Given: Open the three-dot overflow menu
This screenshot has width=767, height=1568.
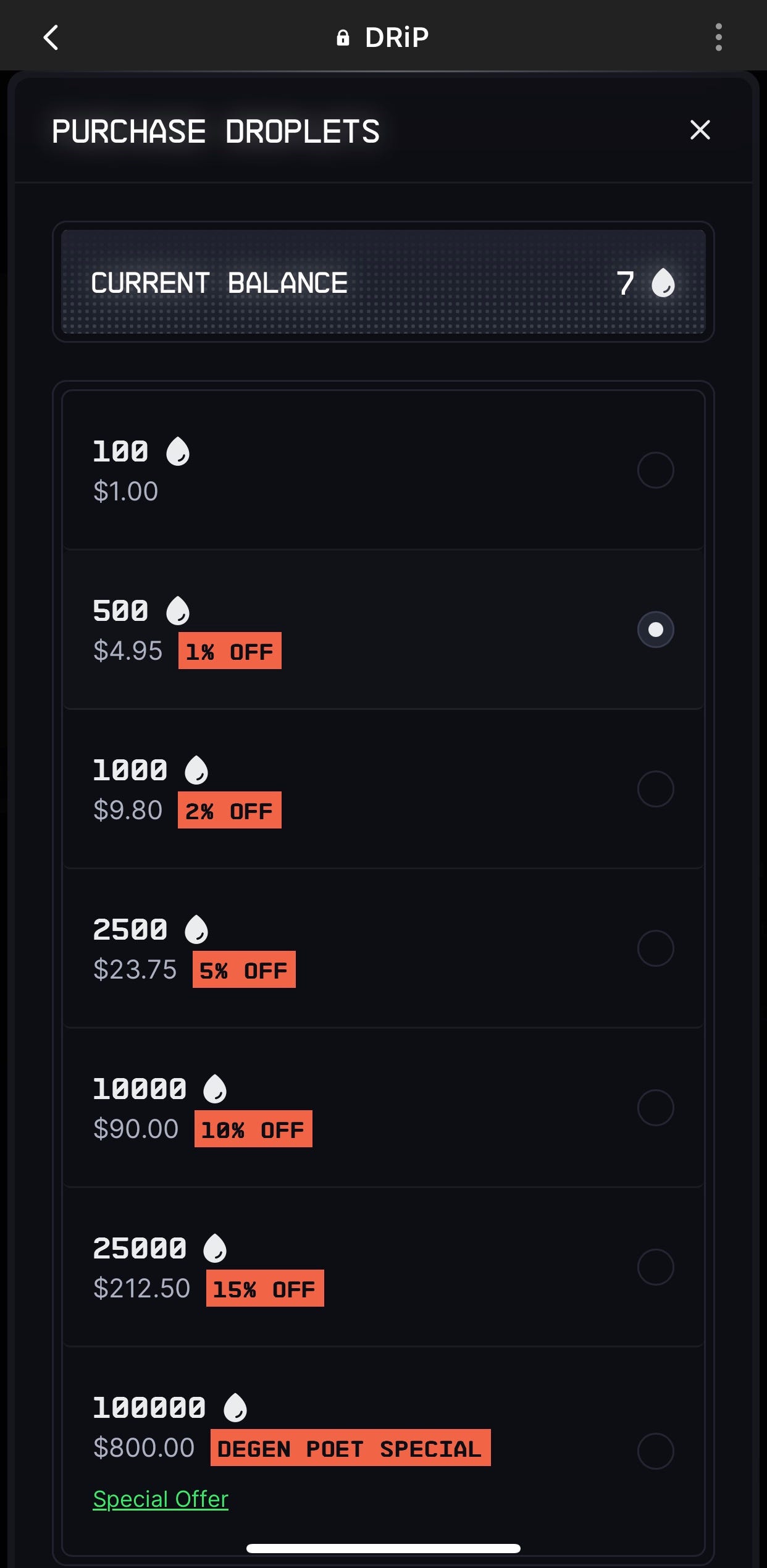Looking at the screenshot, I should (x=718, y=38).
